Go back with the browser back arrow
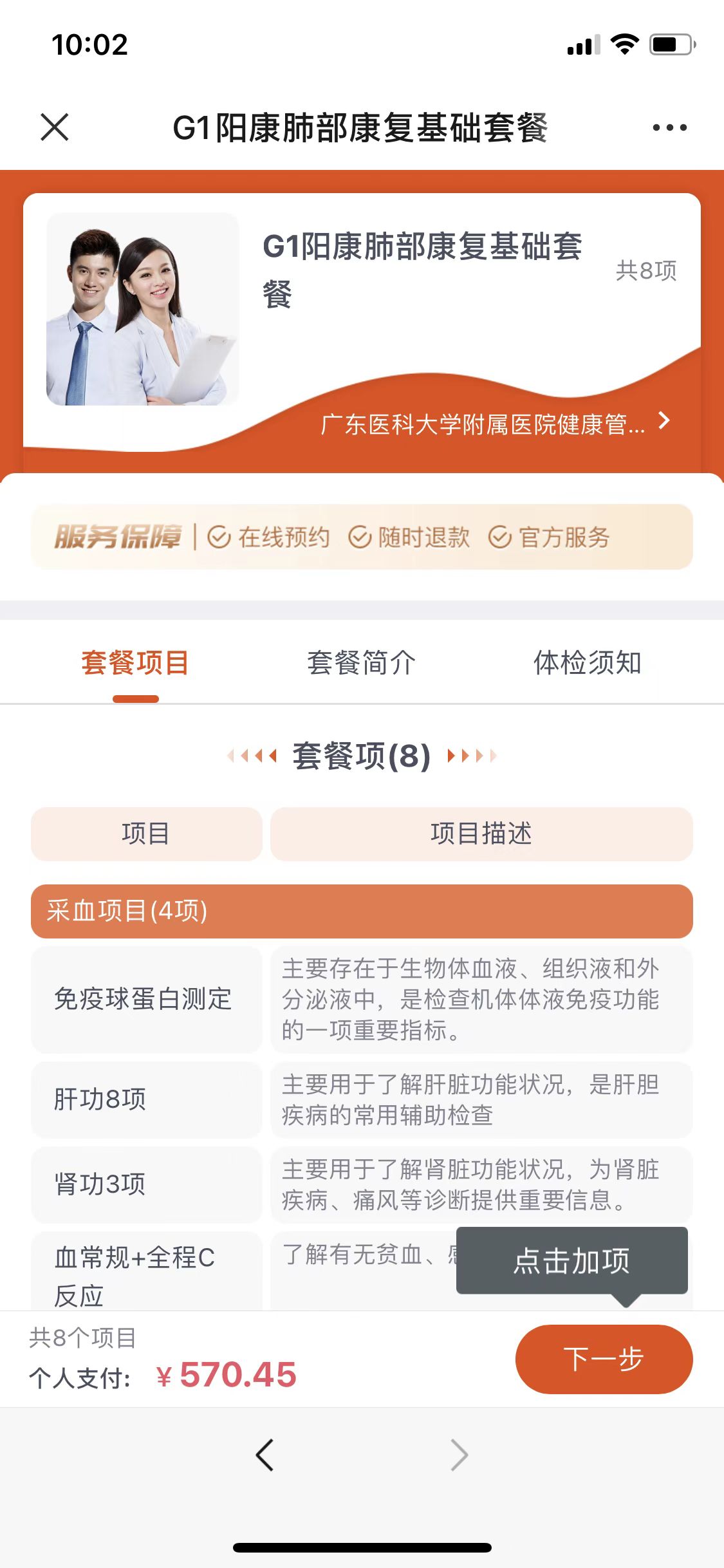724x1568 pixels. (x=265, y=1455)
